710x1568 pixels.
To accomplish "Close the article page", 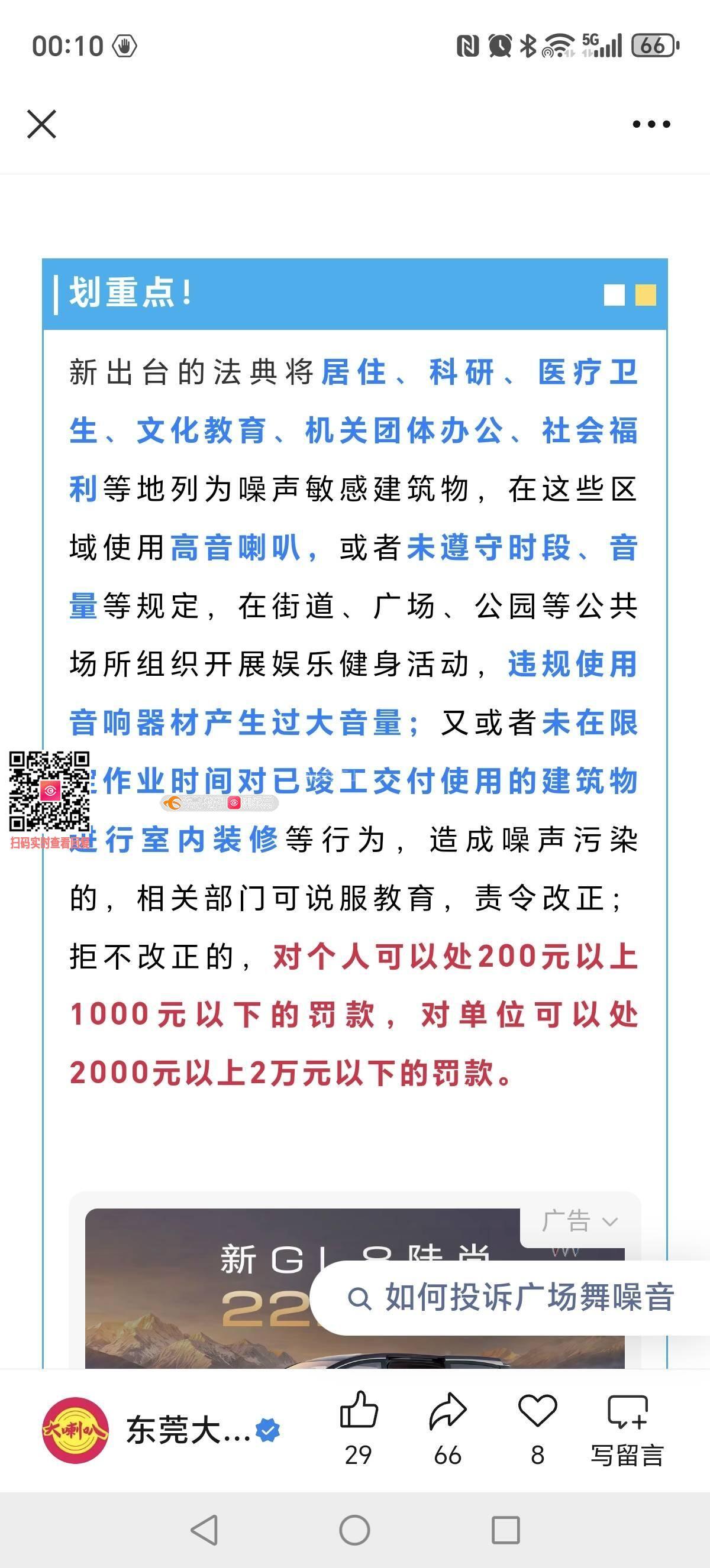I will pyautogui.click(x=41, y=124).
